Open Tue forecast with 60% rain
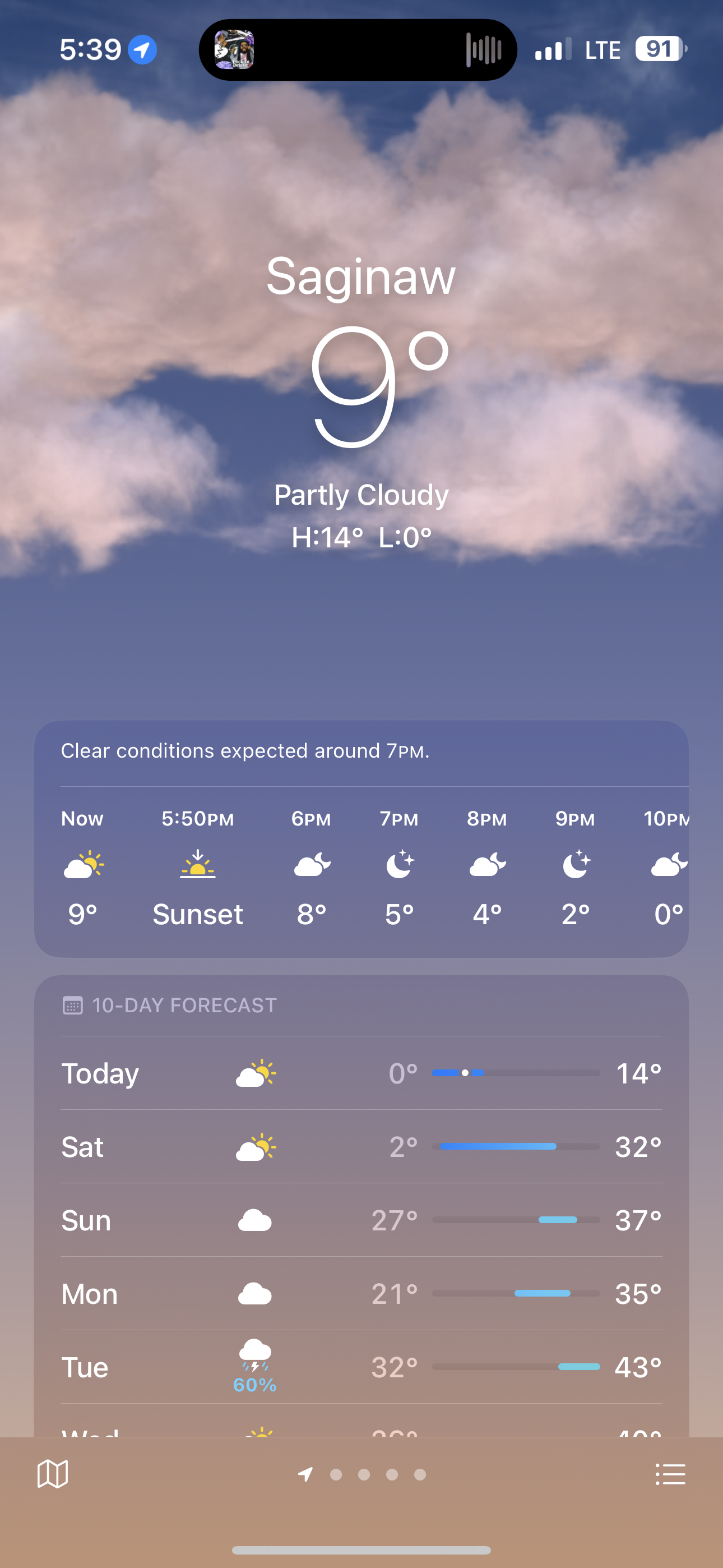 point(361,1367)
